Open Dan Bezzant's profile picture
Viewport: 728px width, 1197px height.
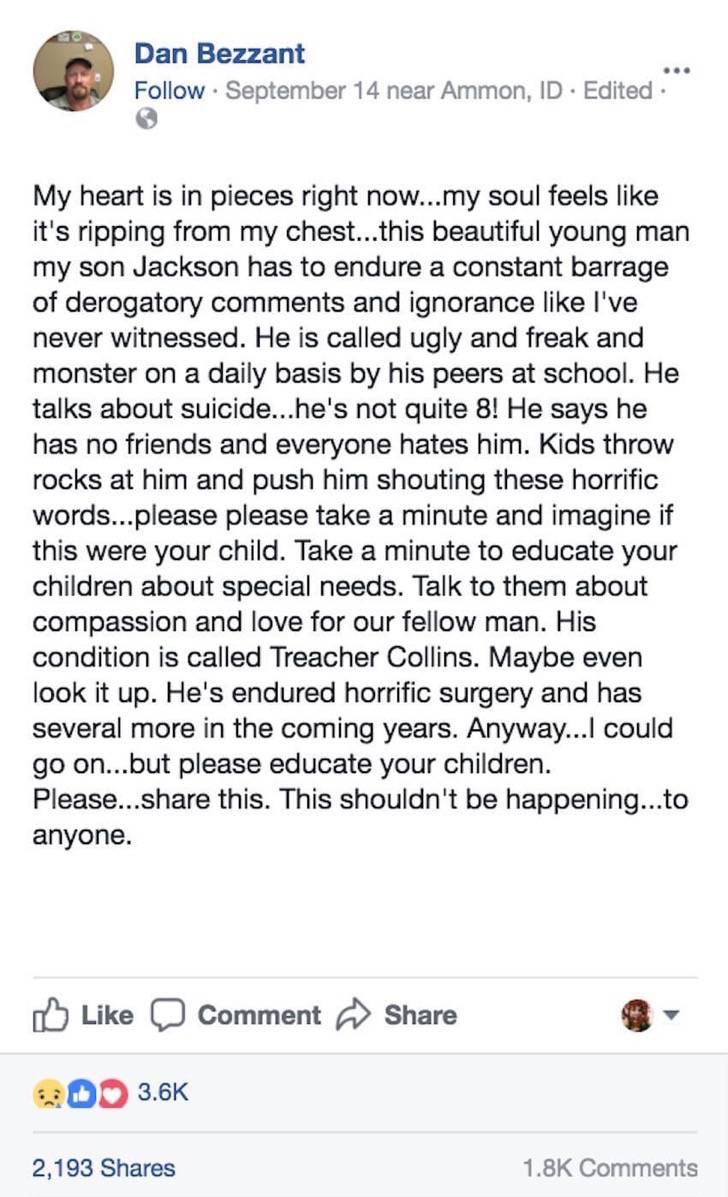[73, 71]
